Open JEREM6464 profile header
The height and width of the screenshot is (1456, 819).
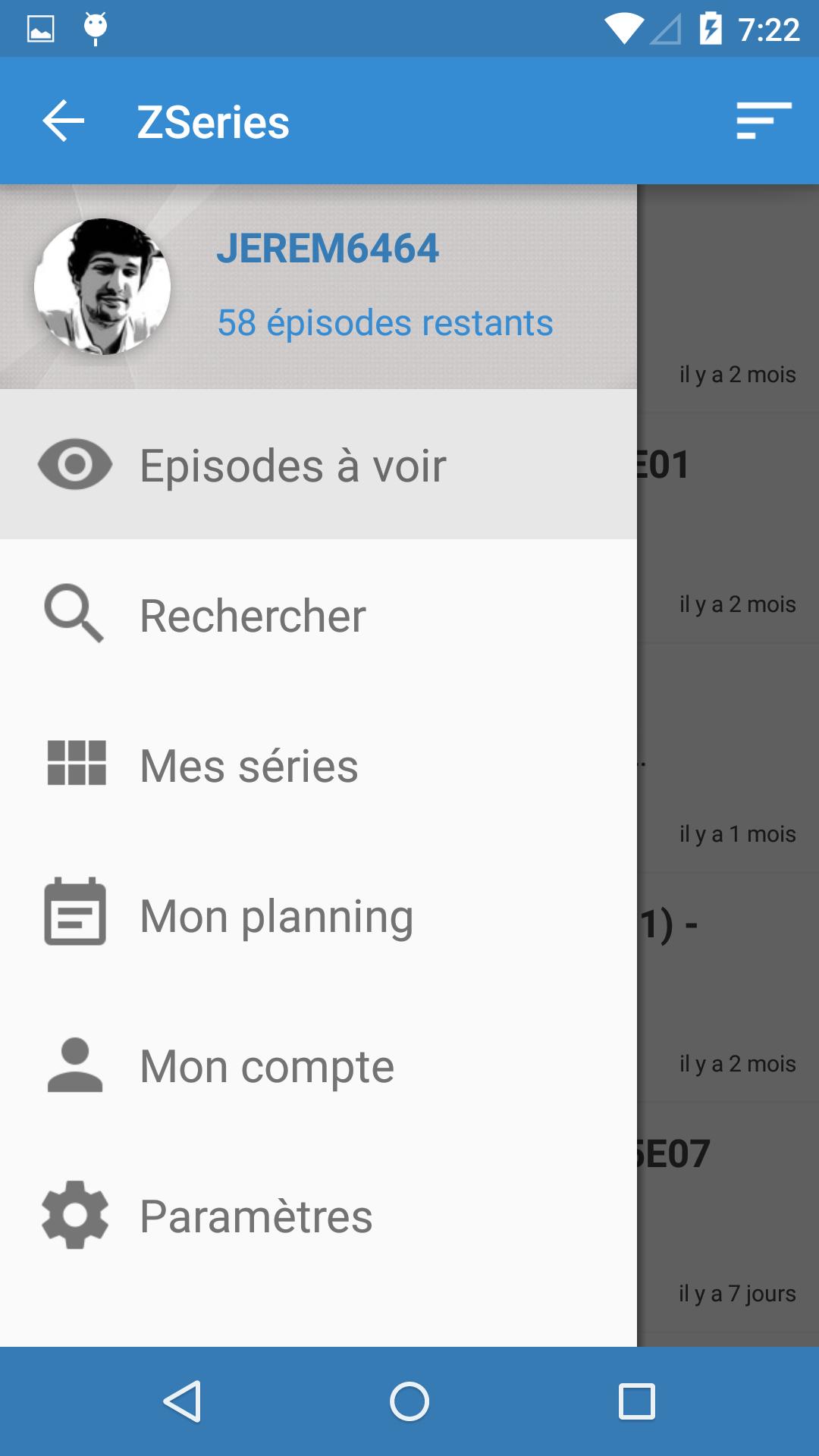(318, 287)
